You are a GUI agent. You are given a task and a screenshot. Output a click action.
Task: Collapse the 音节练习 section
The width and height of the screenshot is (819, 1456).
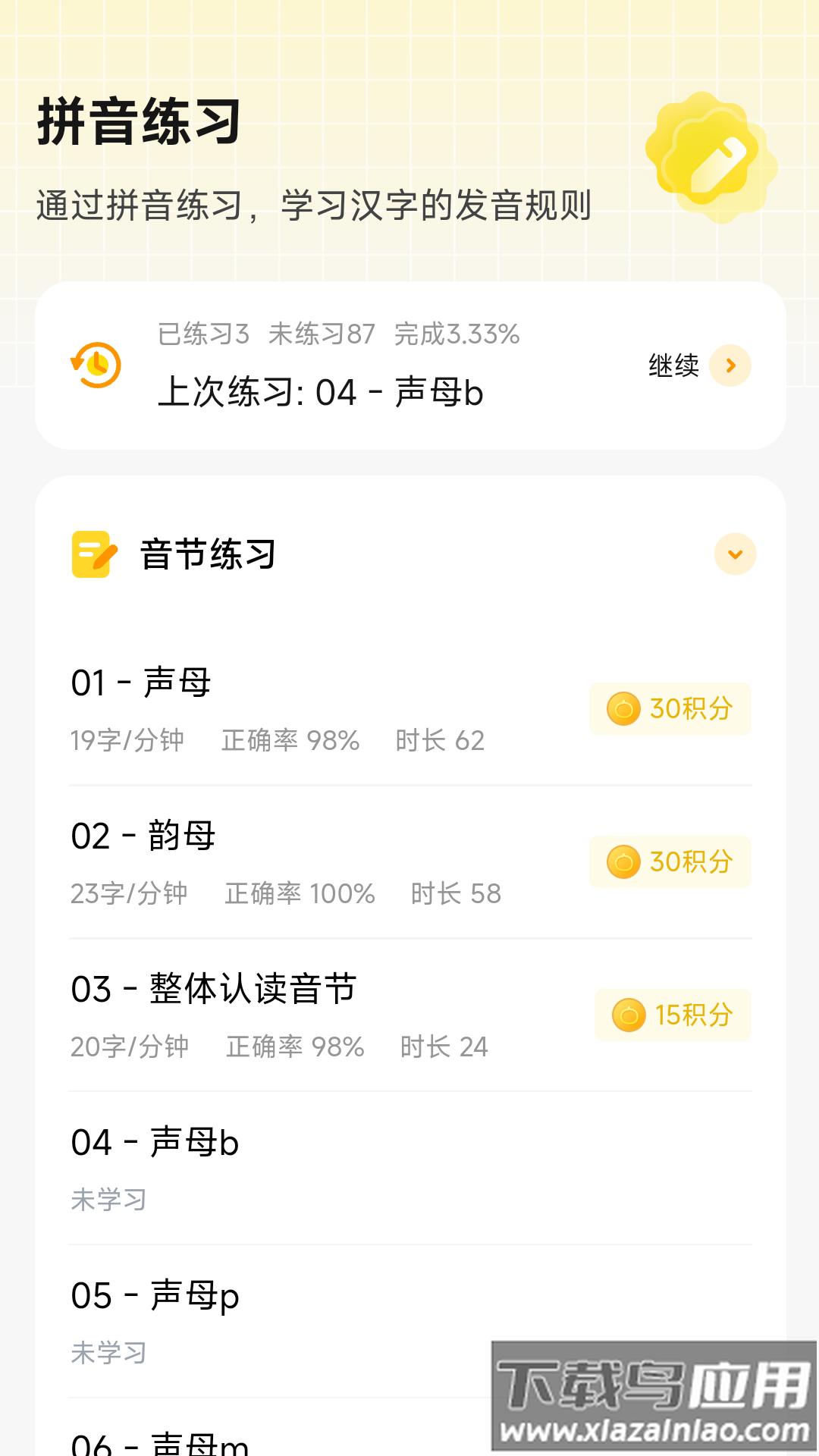735,554
